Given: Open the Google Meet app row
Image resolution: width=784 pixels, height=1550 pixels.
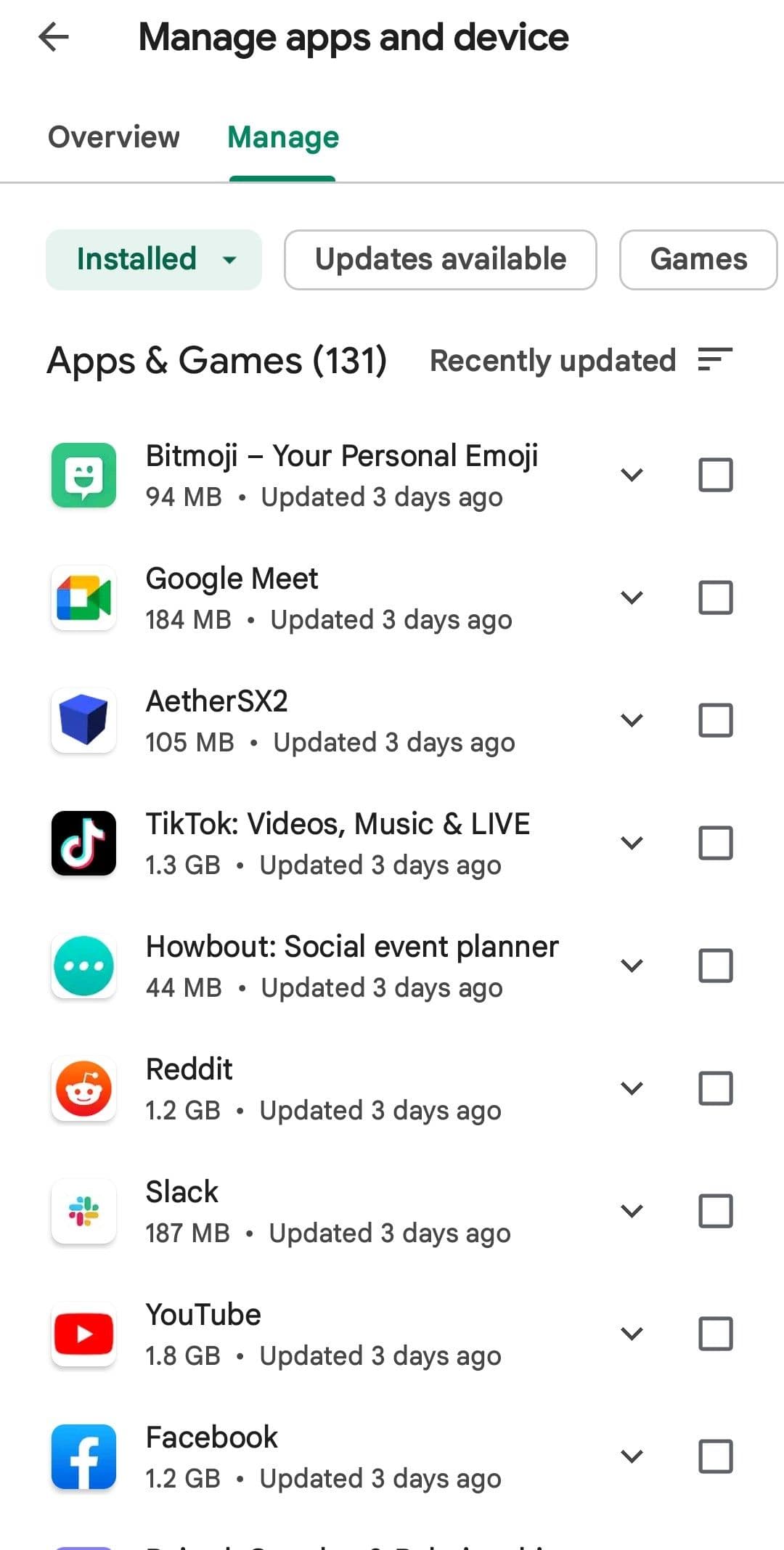Looking at the screenshot, I should (328, 597).
